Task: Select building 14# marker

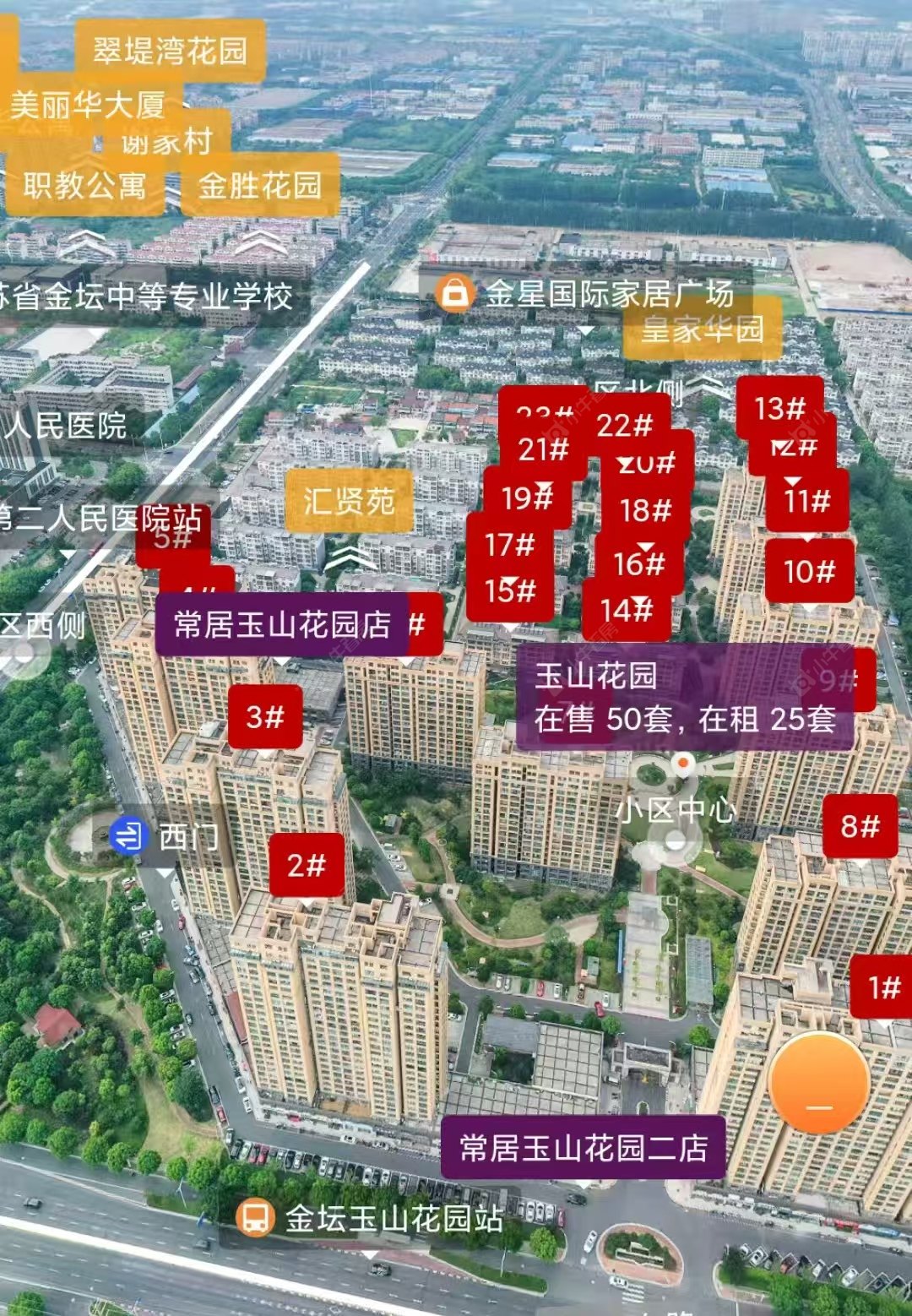Action: coord(626,608)
